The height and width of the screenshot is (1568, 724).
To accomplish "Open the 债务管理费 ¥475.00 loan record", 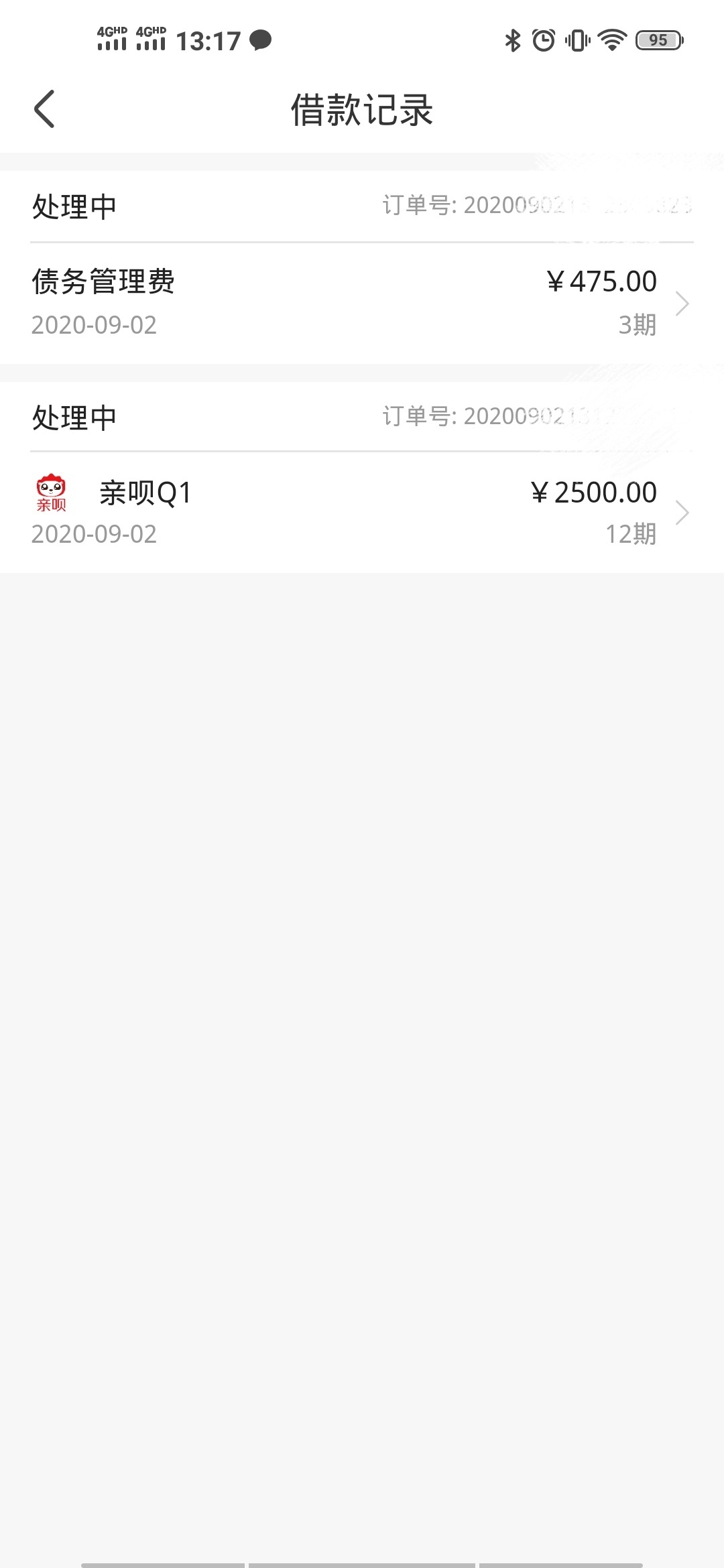I will tap(362, 304).
